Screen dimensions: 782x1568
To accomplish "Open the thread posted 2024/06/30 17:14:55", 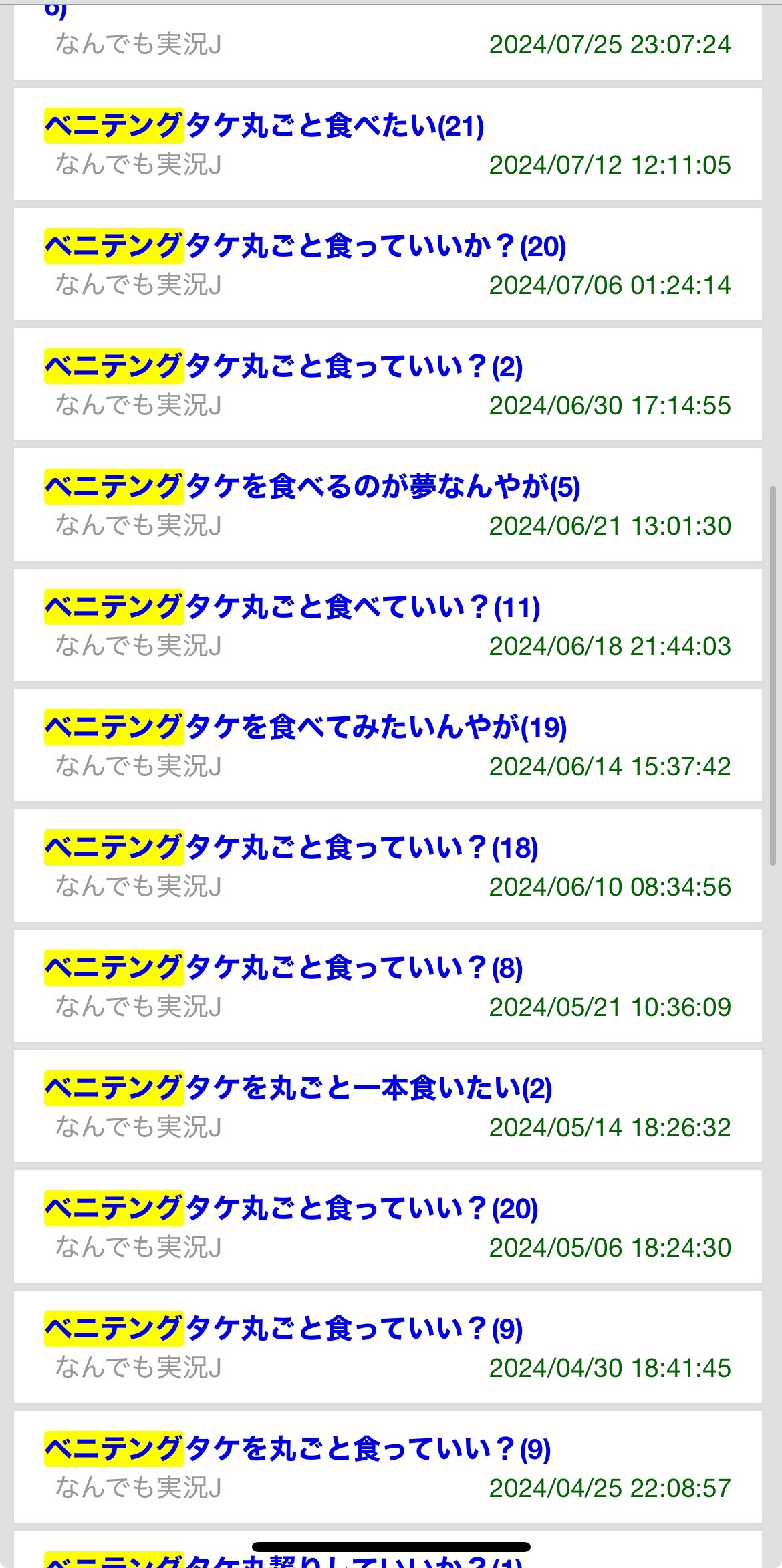I will (x=283, y=366).
